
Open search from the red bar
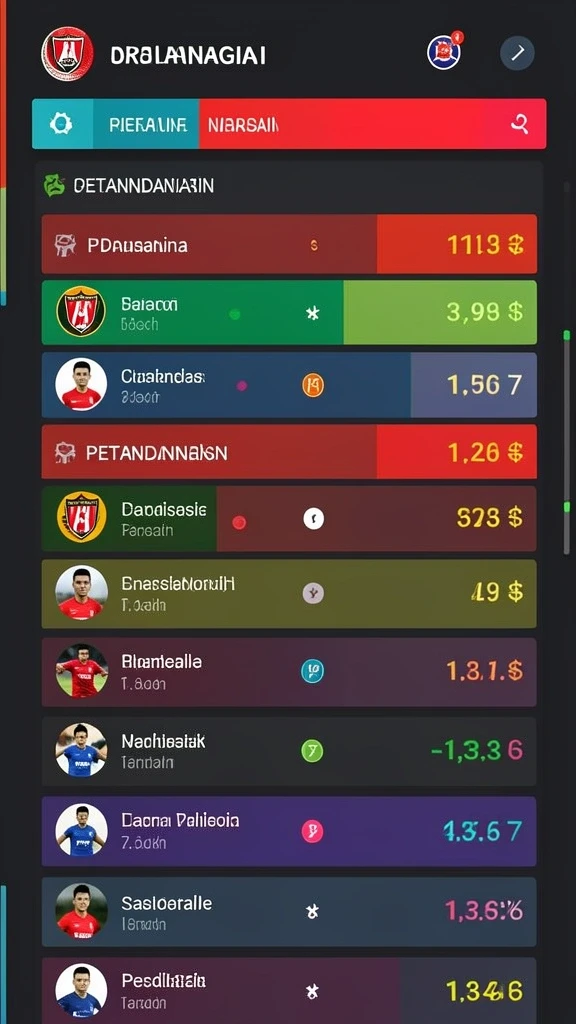coord(520,124)
